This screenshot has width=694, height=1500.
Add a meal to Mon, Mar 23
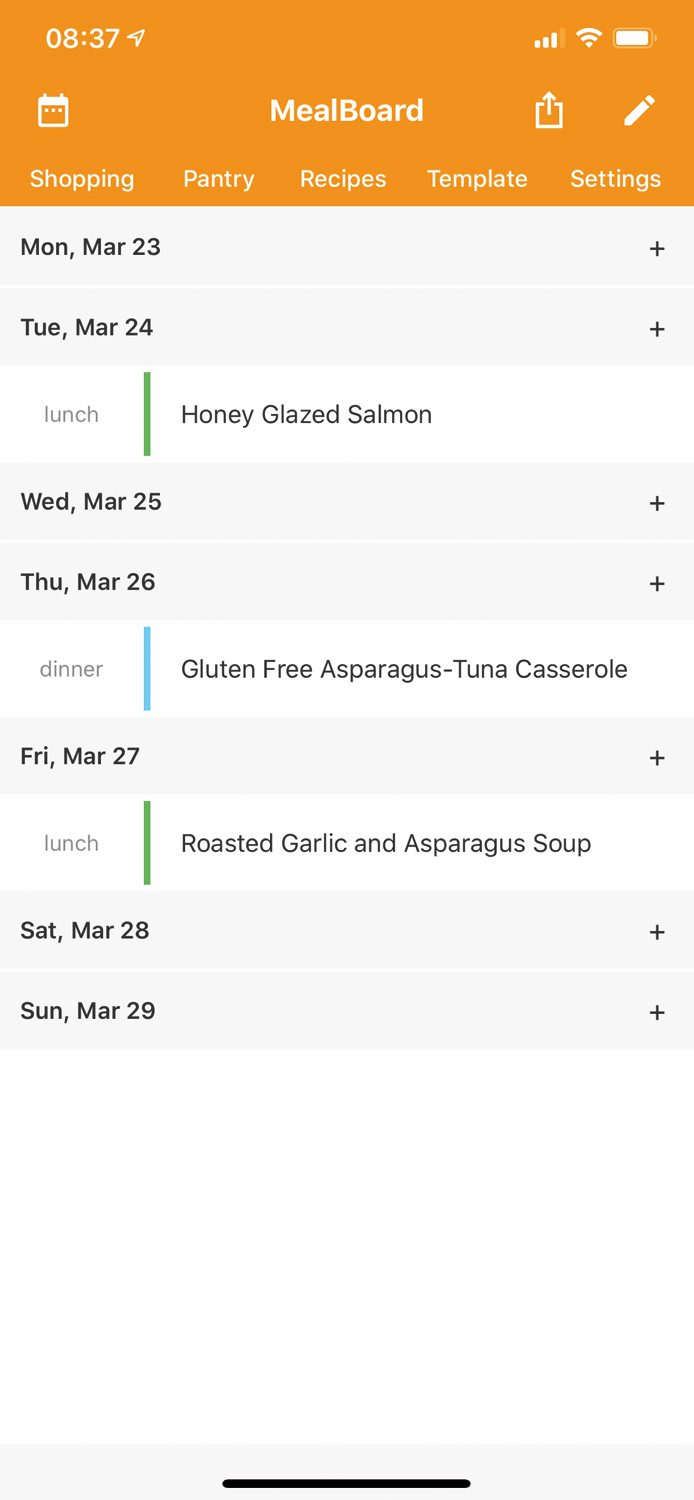click(657, 248)
